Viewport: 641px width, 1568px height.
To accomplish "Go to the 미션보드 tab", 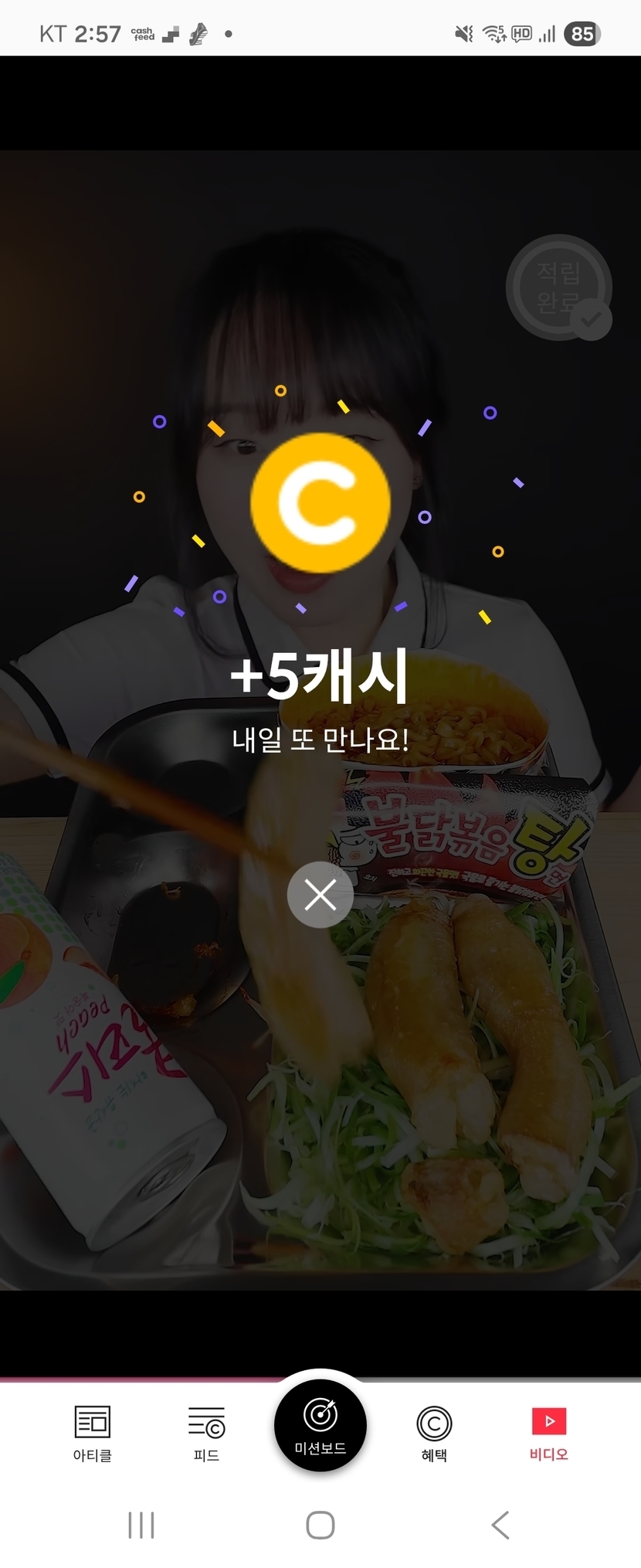I will click(x=320, y=1426).
